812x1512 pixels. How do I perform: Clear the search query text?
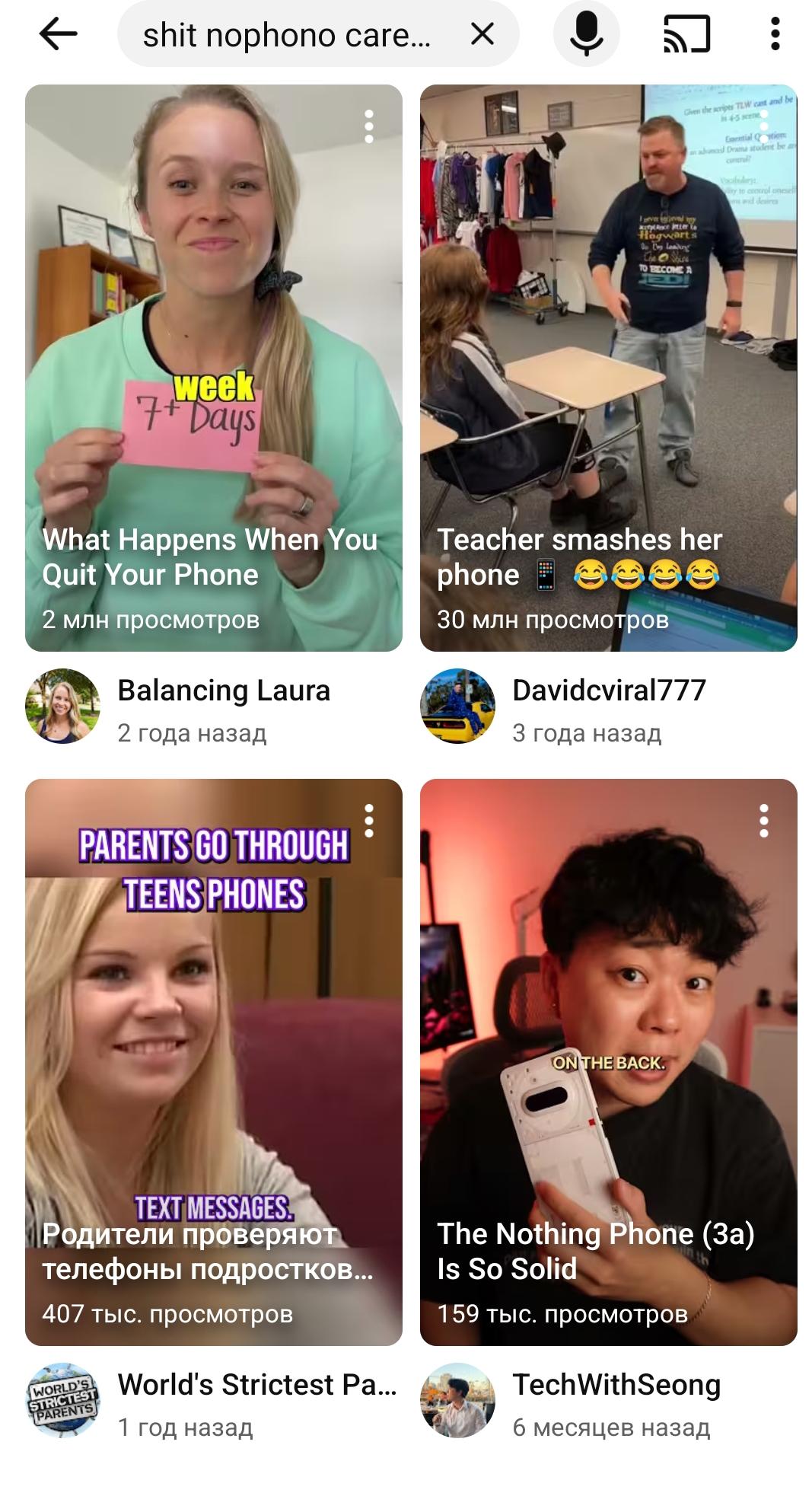tap(482, 34)
